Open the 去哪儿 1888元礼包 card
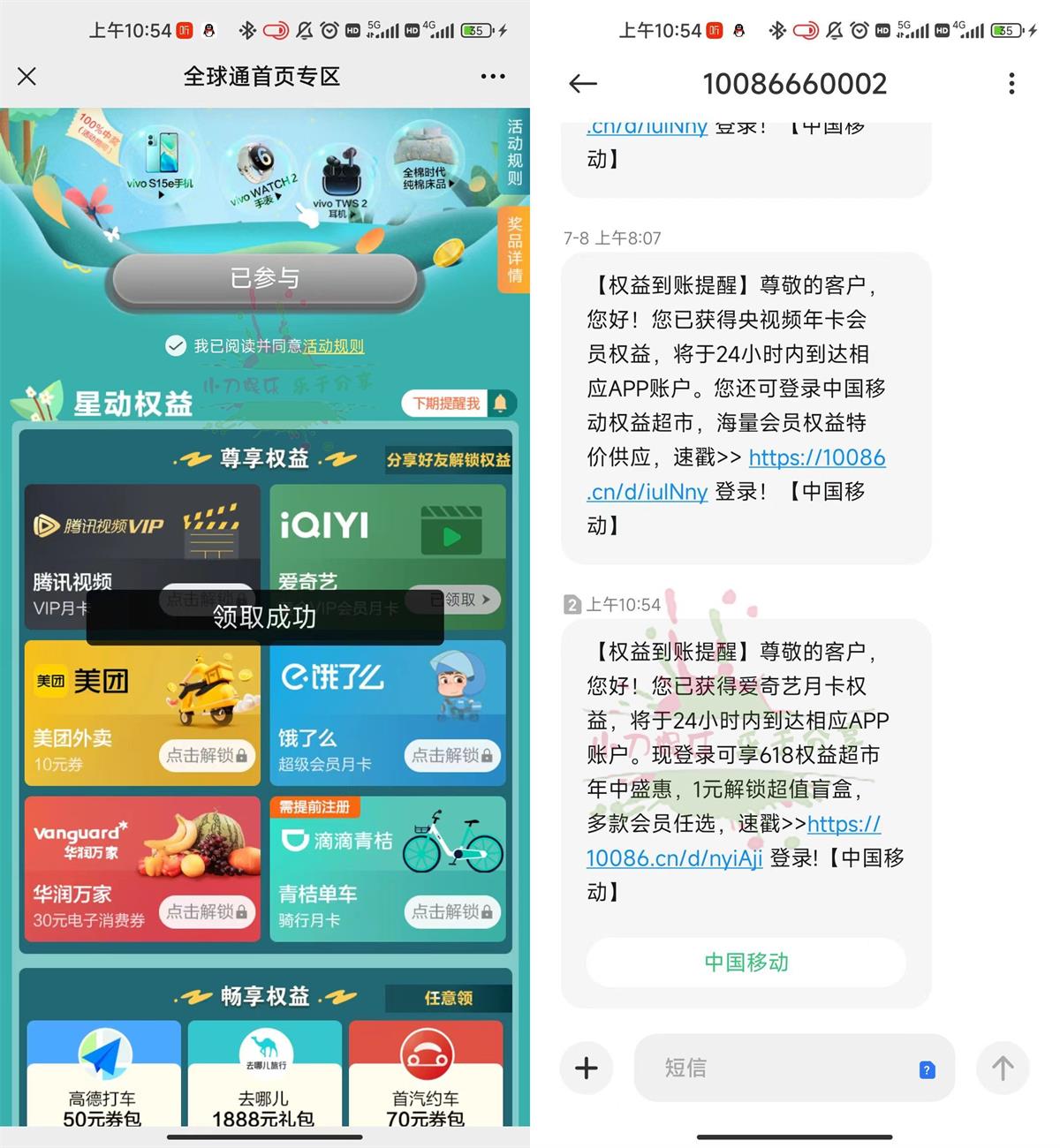1060x1148 pixels. pos(264,1073)
